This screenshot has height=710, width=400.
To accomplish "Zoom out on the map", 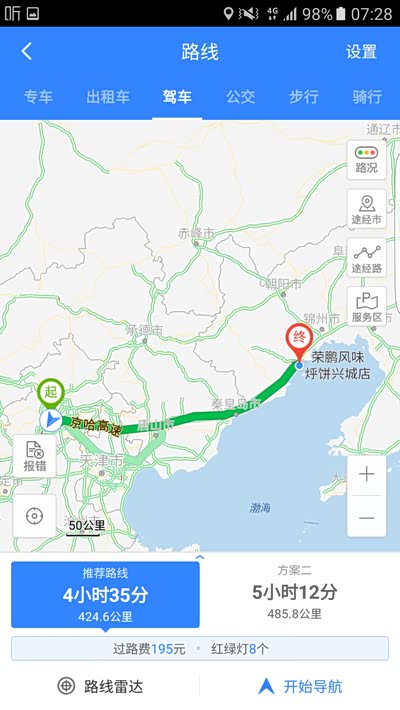I will pyautogui.click(x=366, y=517).
